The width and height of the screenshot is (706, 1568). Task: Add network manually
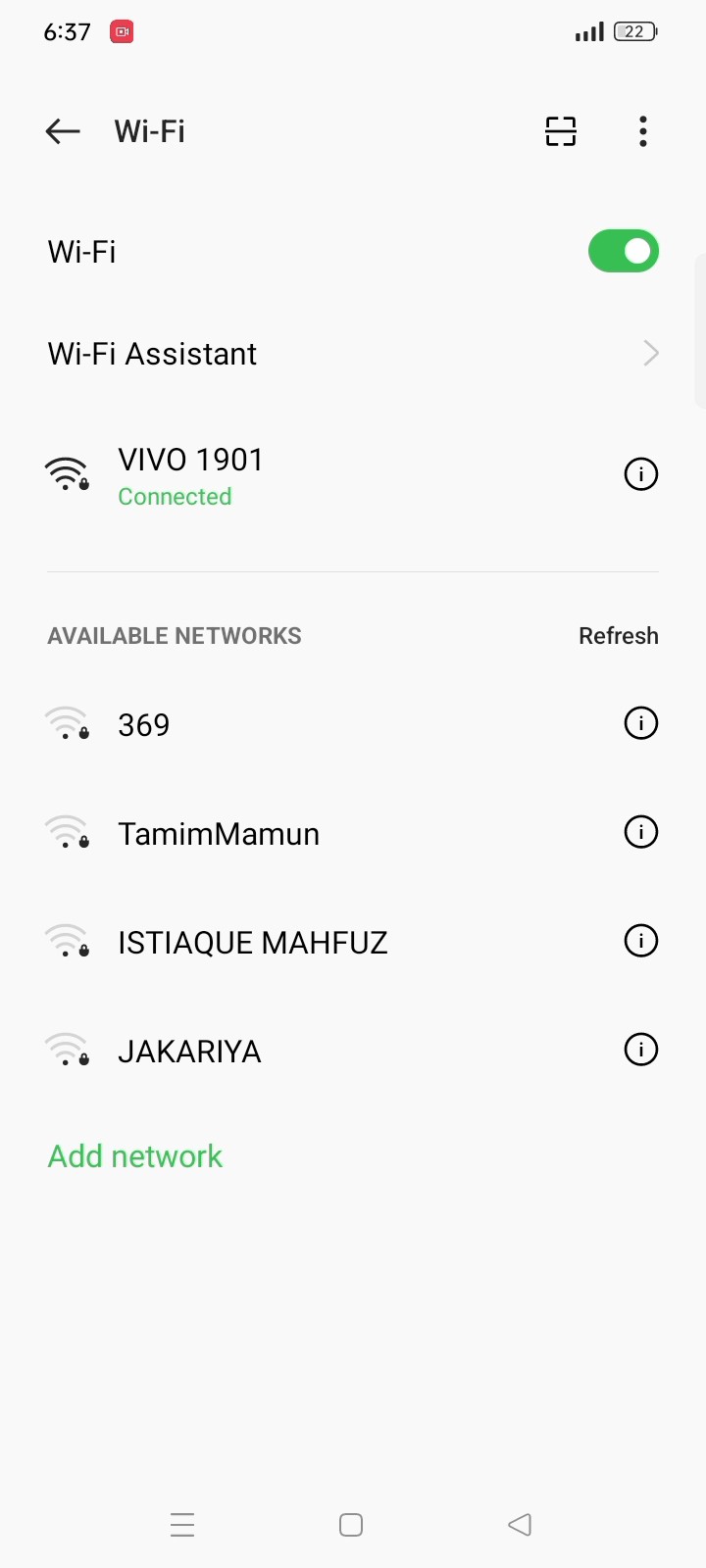pos(135,1156)
